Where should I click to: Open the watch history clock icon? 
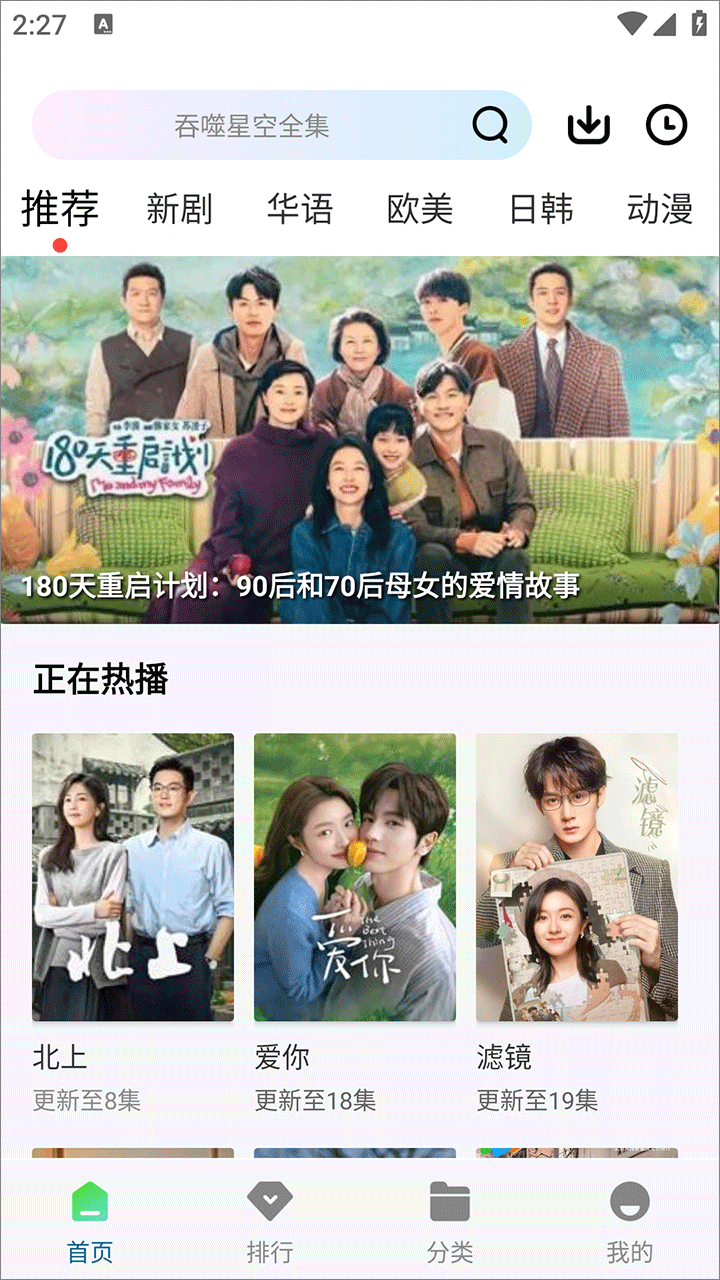click(666, 126)
